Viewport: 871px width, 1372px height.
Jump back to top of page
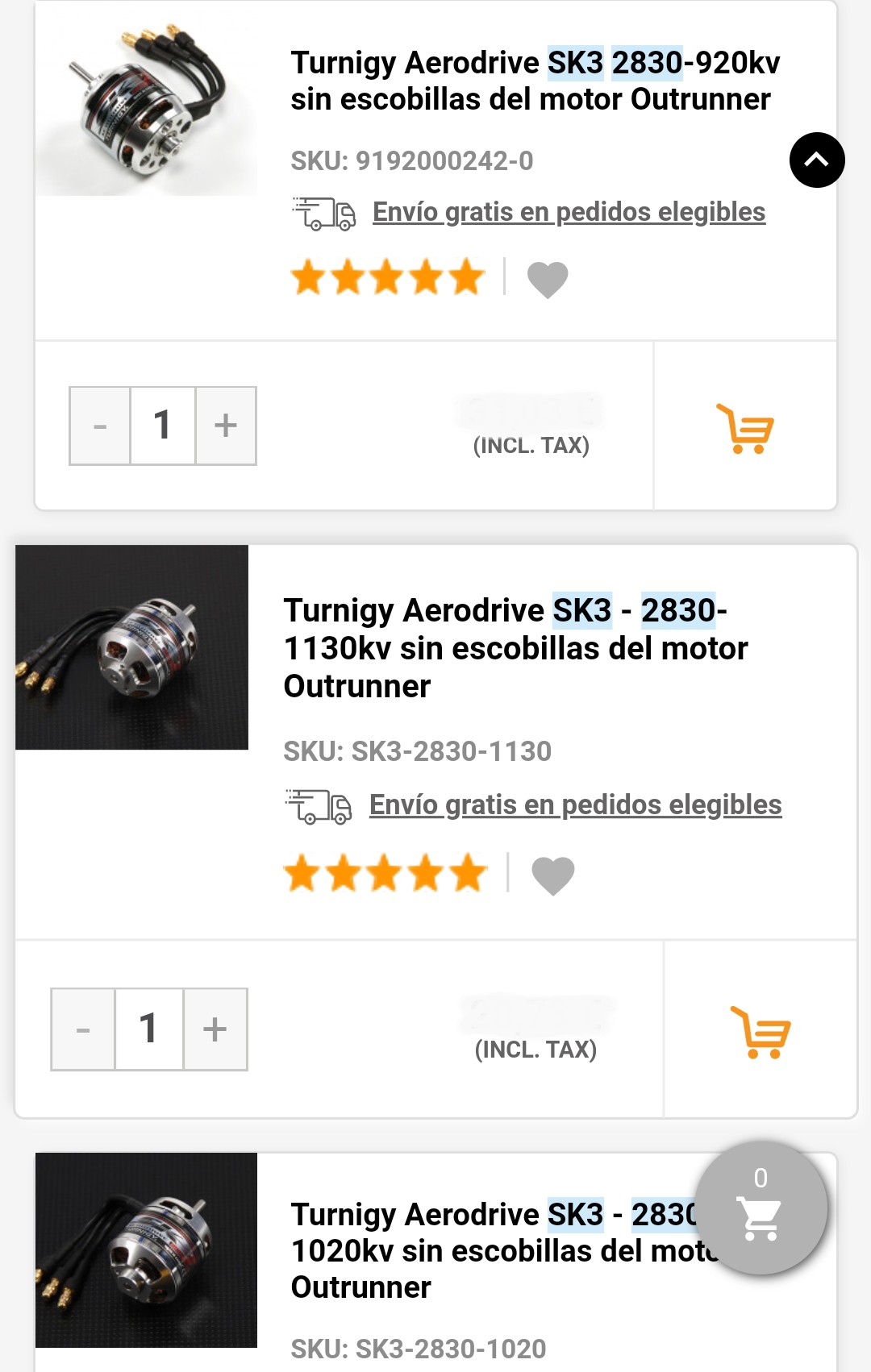pos(817,160)
